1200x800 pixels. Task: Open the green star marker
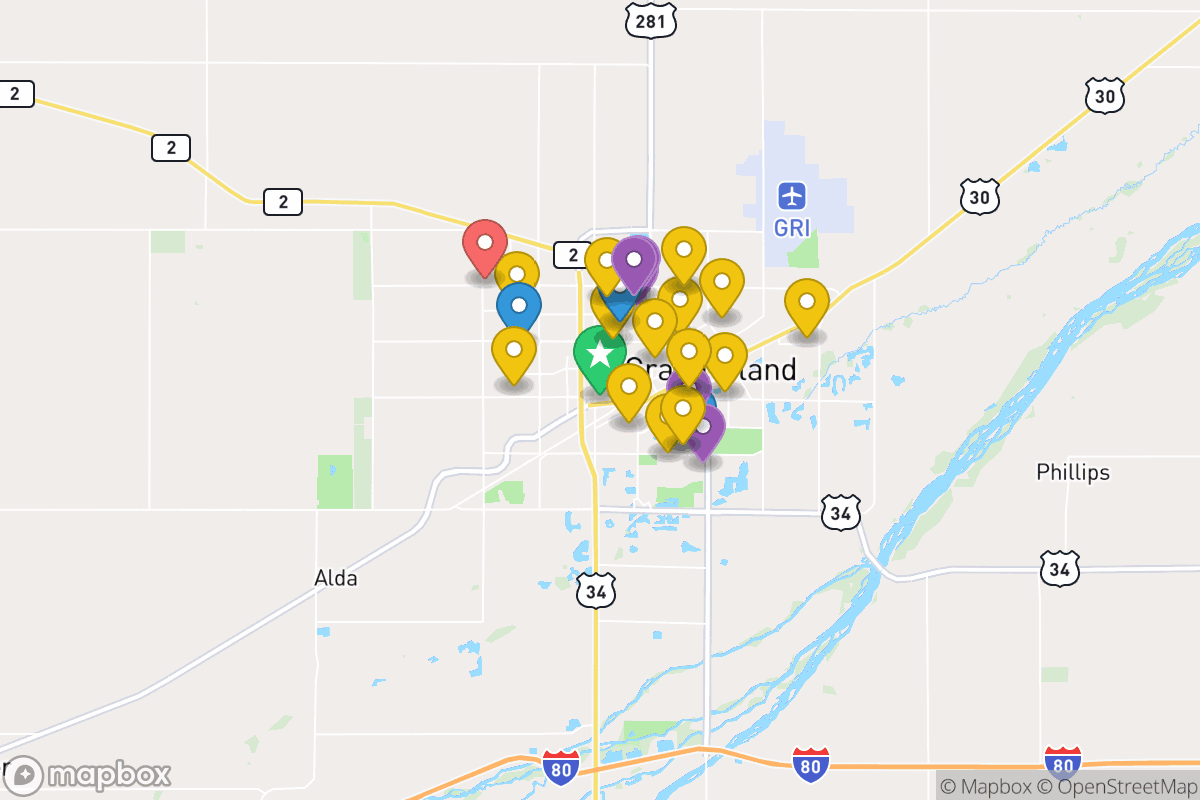[599, 355]
